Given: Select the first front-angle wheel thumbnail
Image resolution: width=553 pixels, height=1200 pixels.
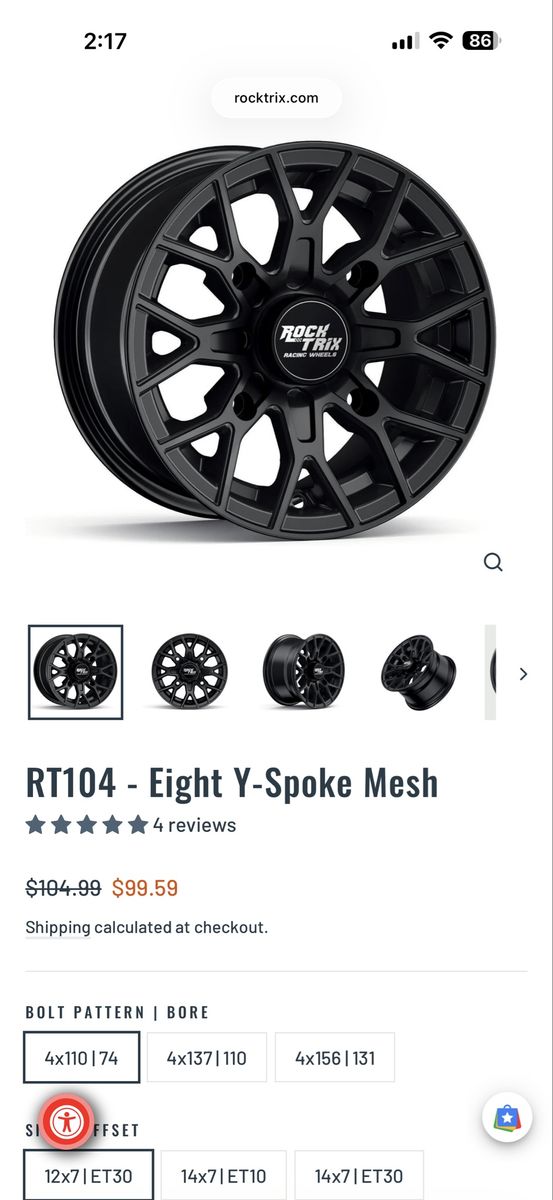Looking at the screenshot, I should click(x=75, y=673).
